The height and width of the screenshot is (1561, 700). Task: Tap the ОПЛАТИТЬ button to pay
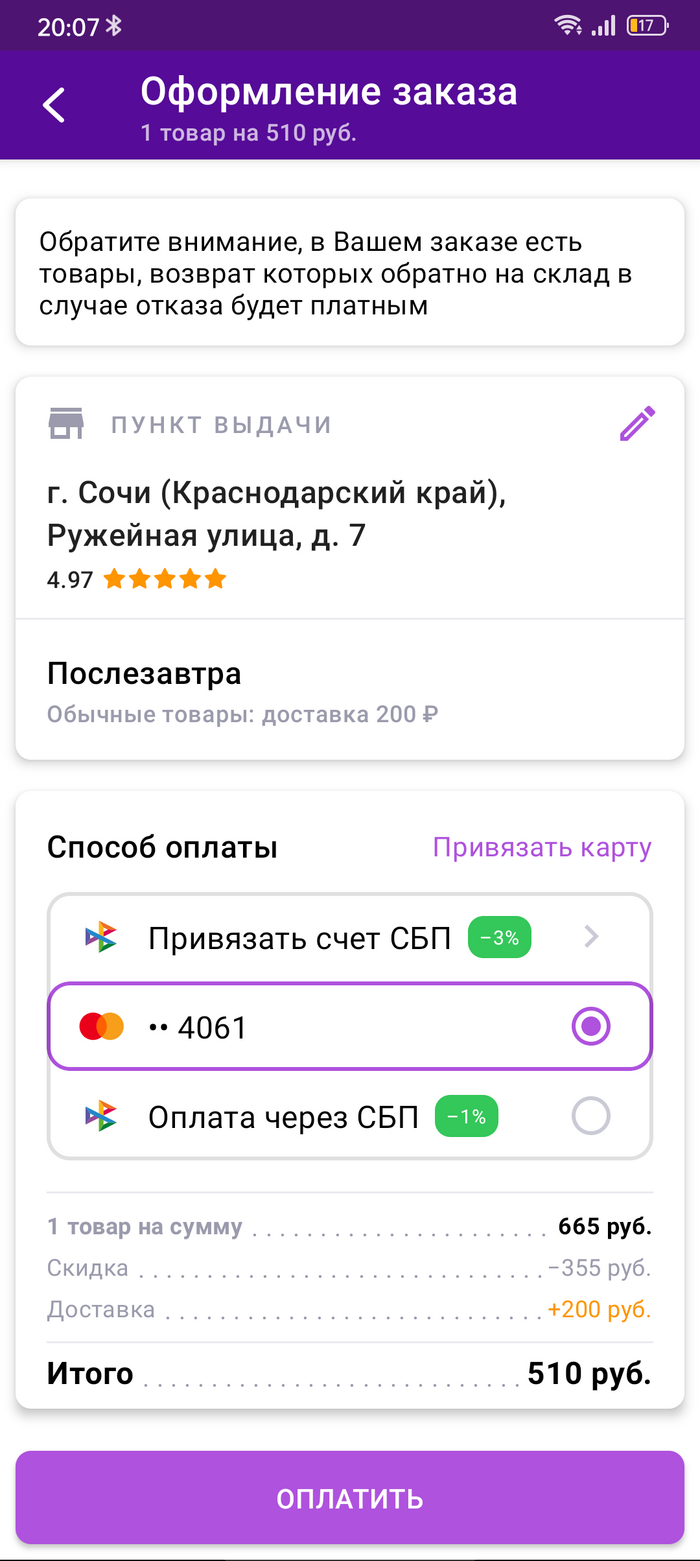(350, 1497)
